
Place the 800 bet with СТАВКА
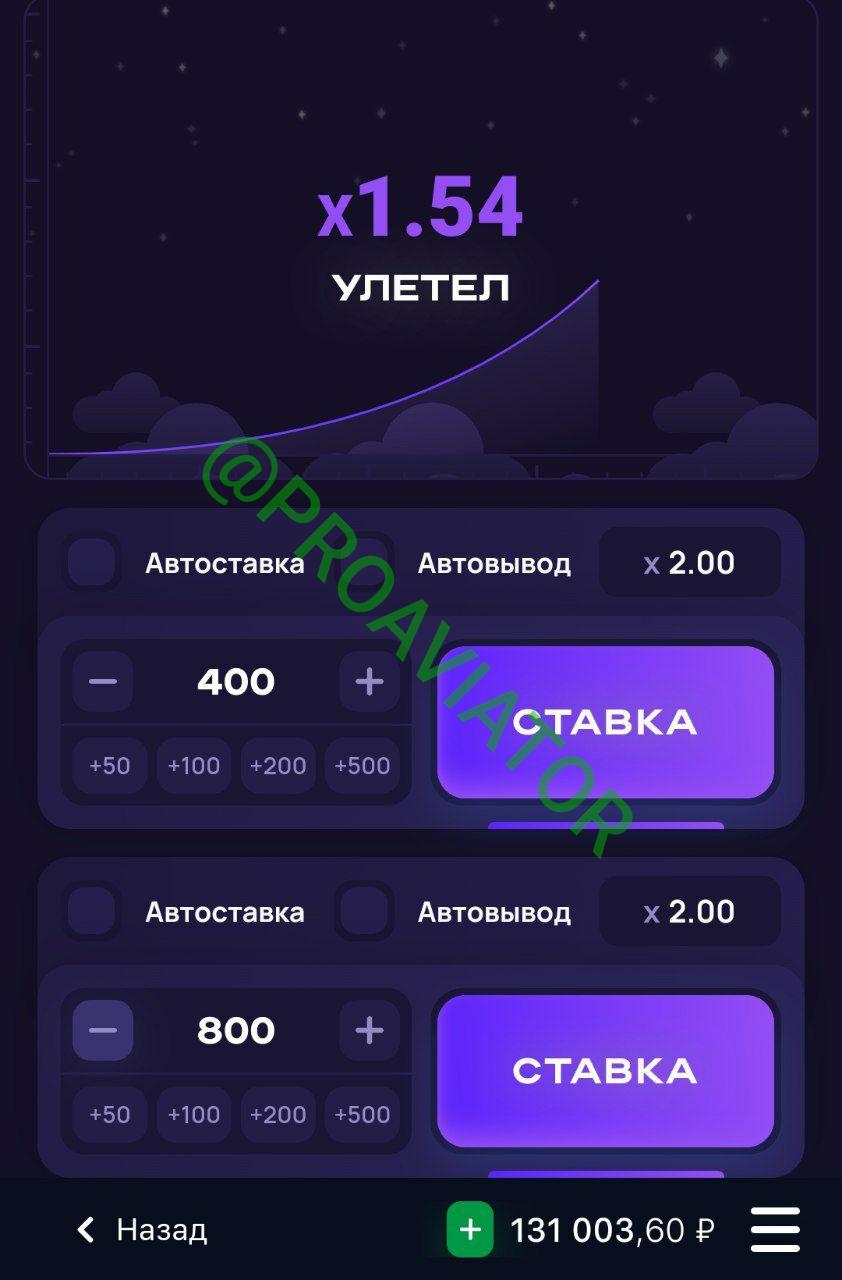(605, 1070)
